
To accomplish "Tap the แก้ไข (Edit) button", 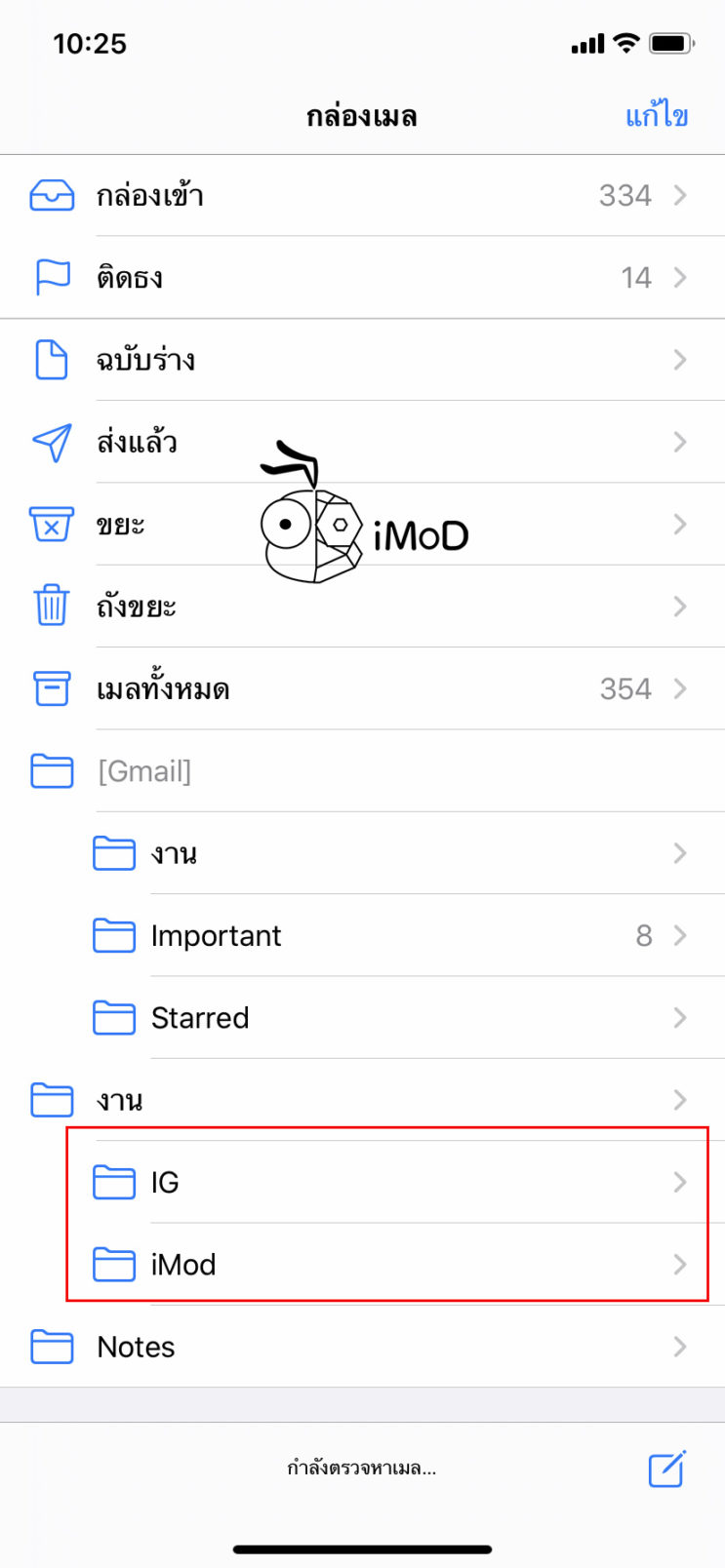I will 656,115.
